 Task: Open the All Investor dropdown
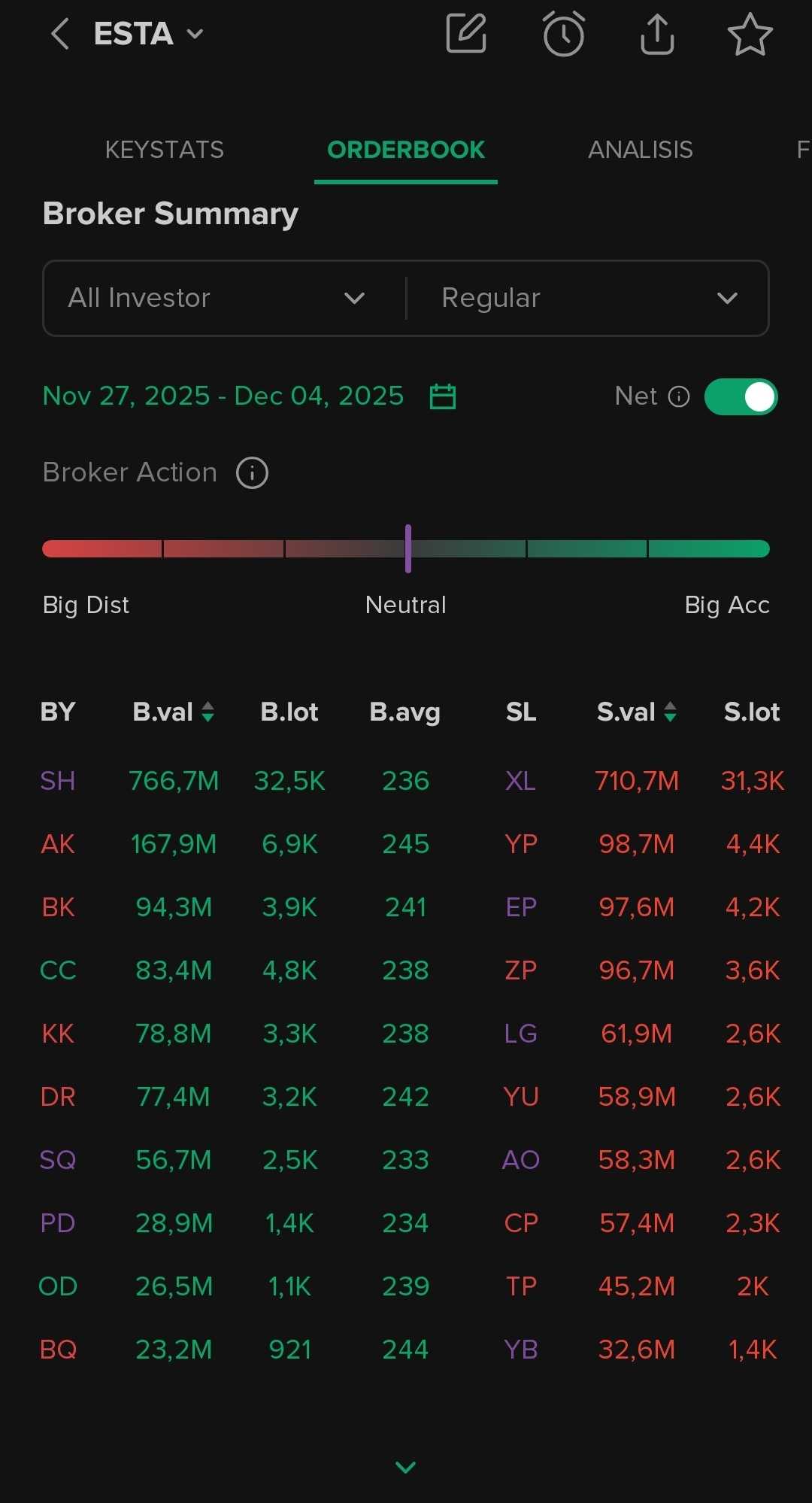tap(217, 298)
